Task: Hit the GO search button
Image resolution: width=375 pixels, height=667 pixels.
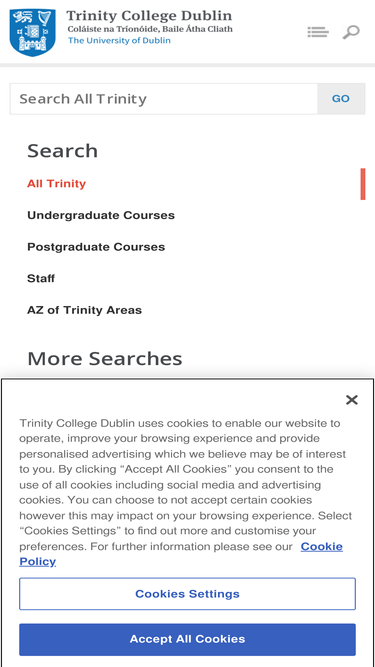Action: (x=341, y=99)
